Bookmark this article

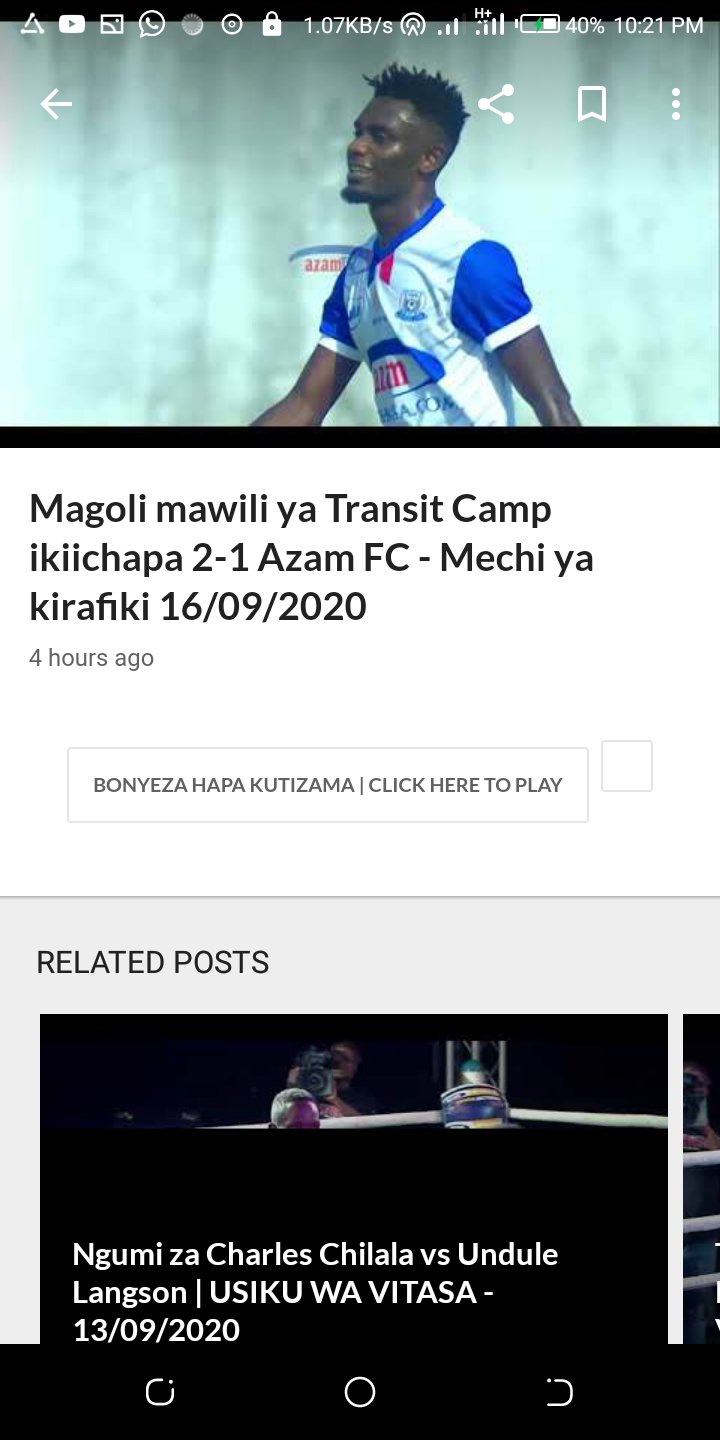(x=591, y=103)
